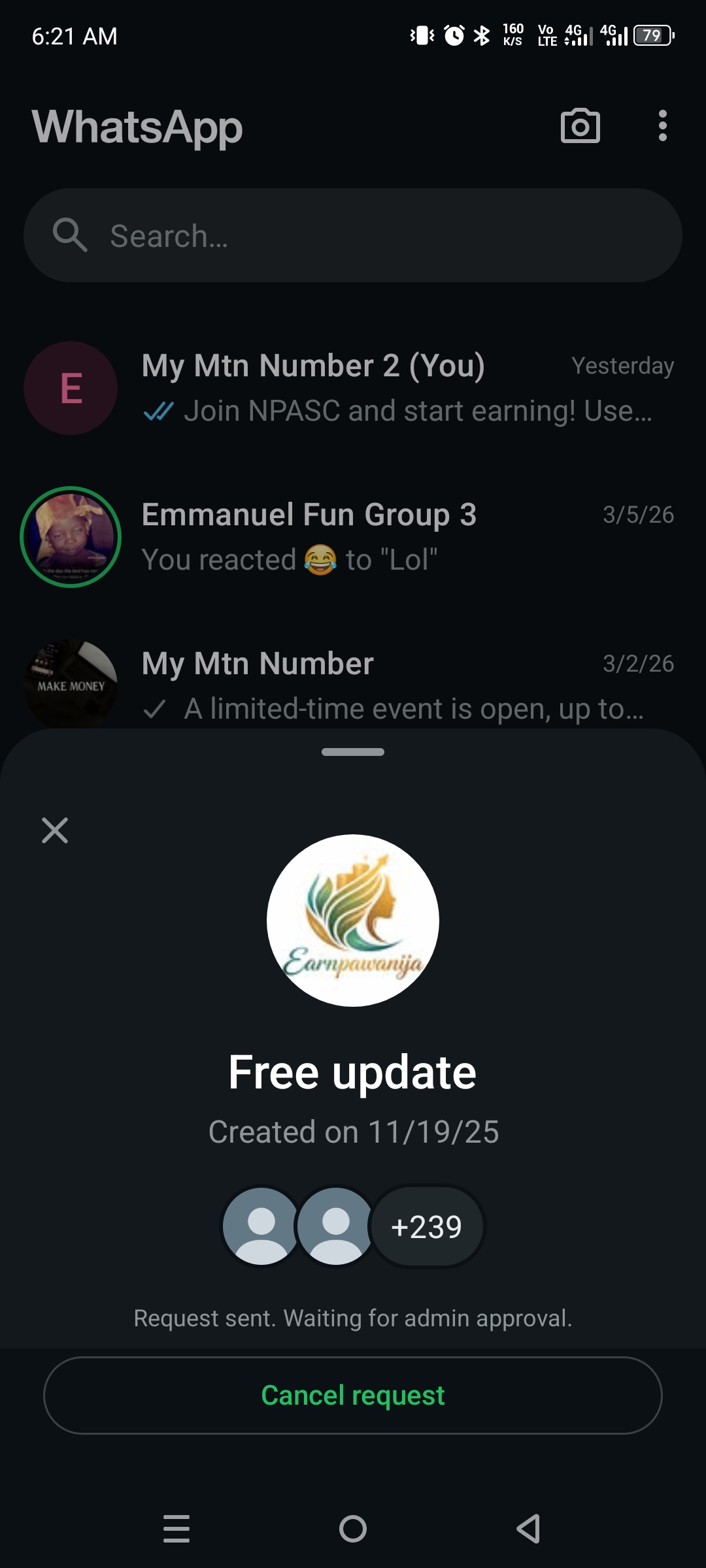Open the camera from the header
Viewport: 706px width, 1568px height.
click(580, 125)
